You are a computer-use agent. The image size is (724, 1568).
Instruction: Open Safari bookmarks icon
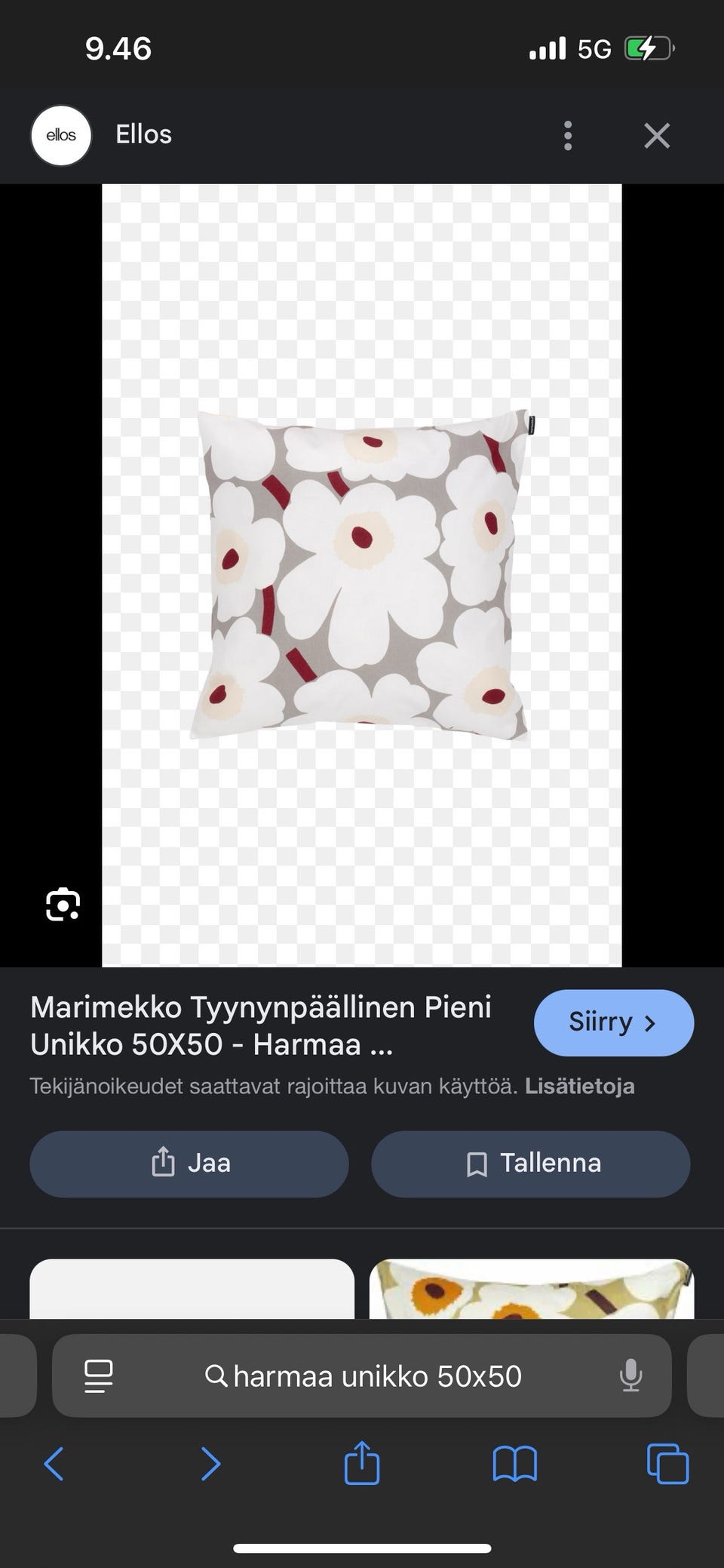pos(514,1465)
